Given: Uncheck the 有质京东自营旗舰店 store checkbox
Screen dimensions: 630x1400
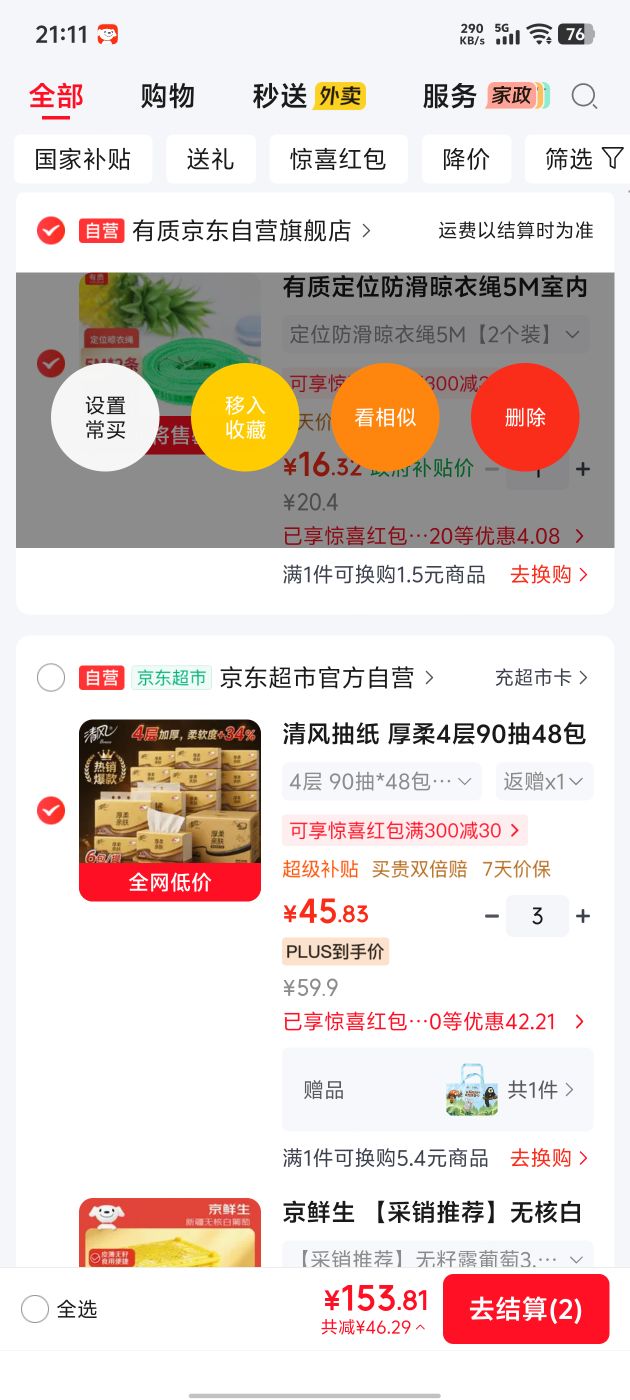Looking at the screenshot, I should click(x=51, y=231).
